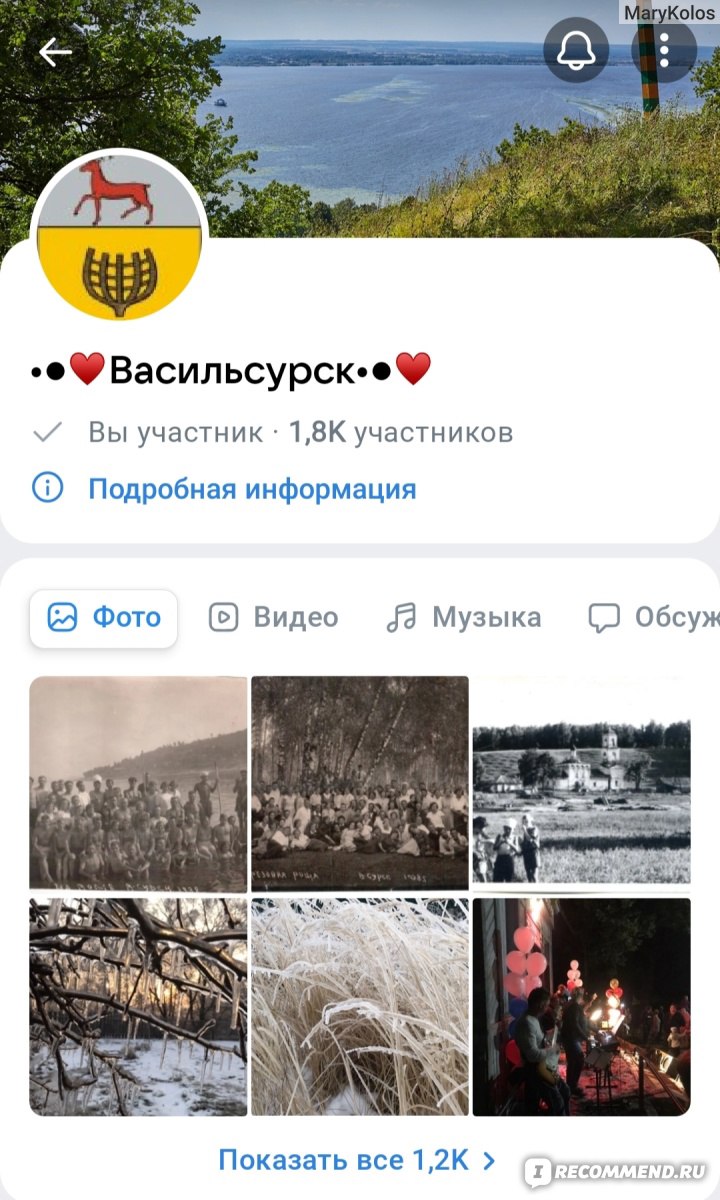The image size is (720, 1200).
Task: View the frosted grass photo
Action: (360, 1006)
